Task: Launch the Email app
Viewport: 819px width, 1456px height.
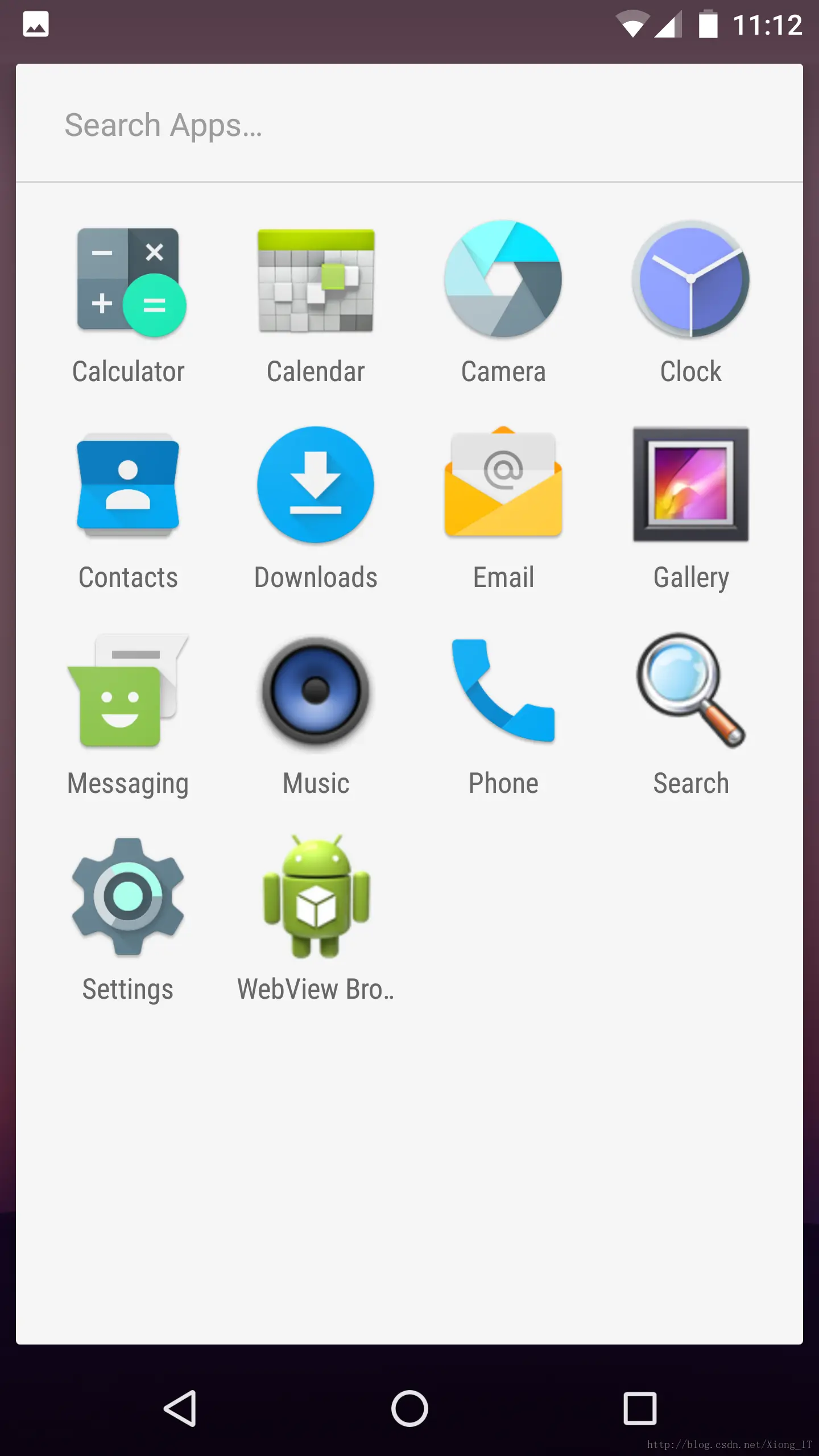Action: pyautogui.click(x=503, y=486)
